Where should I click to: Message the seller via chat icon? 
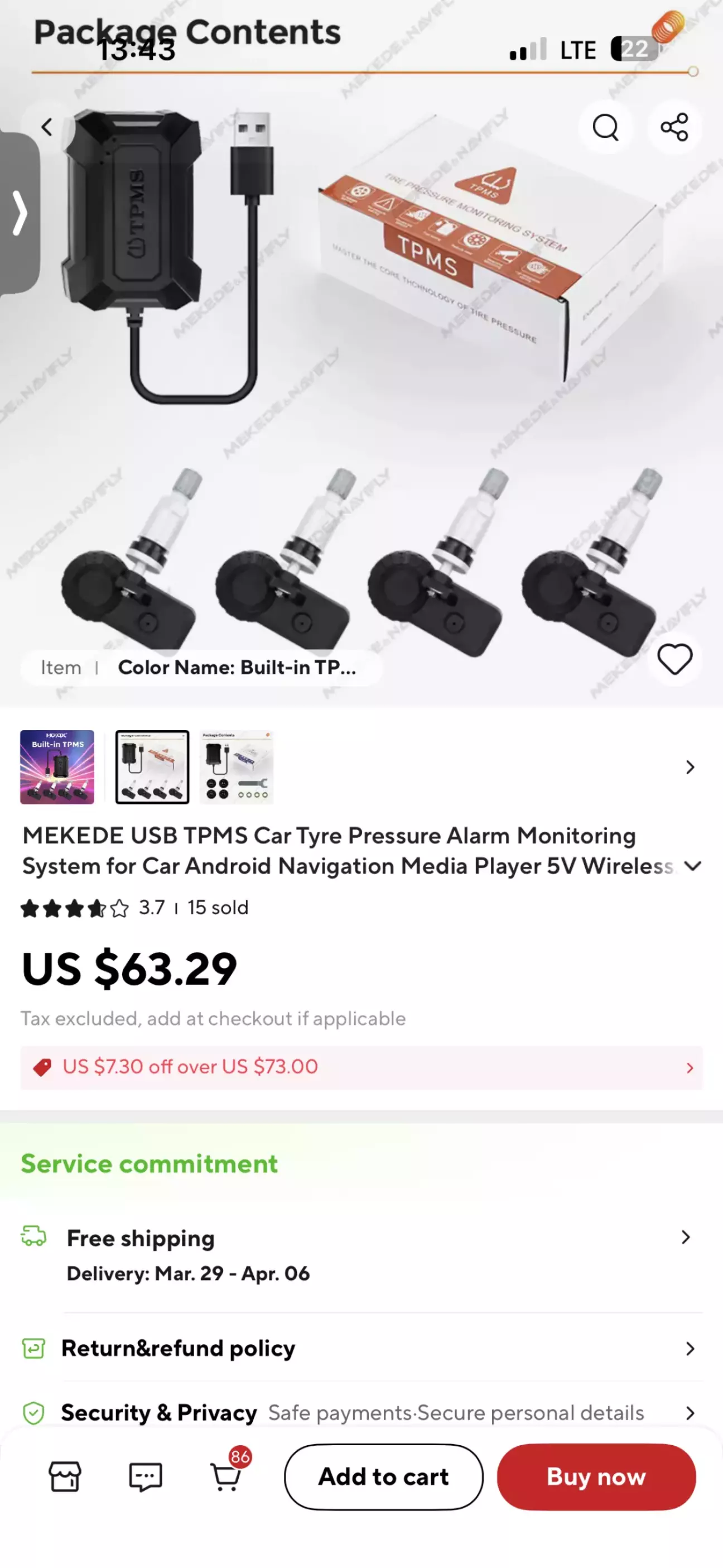tap(146, 1476)
